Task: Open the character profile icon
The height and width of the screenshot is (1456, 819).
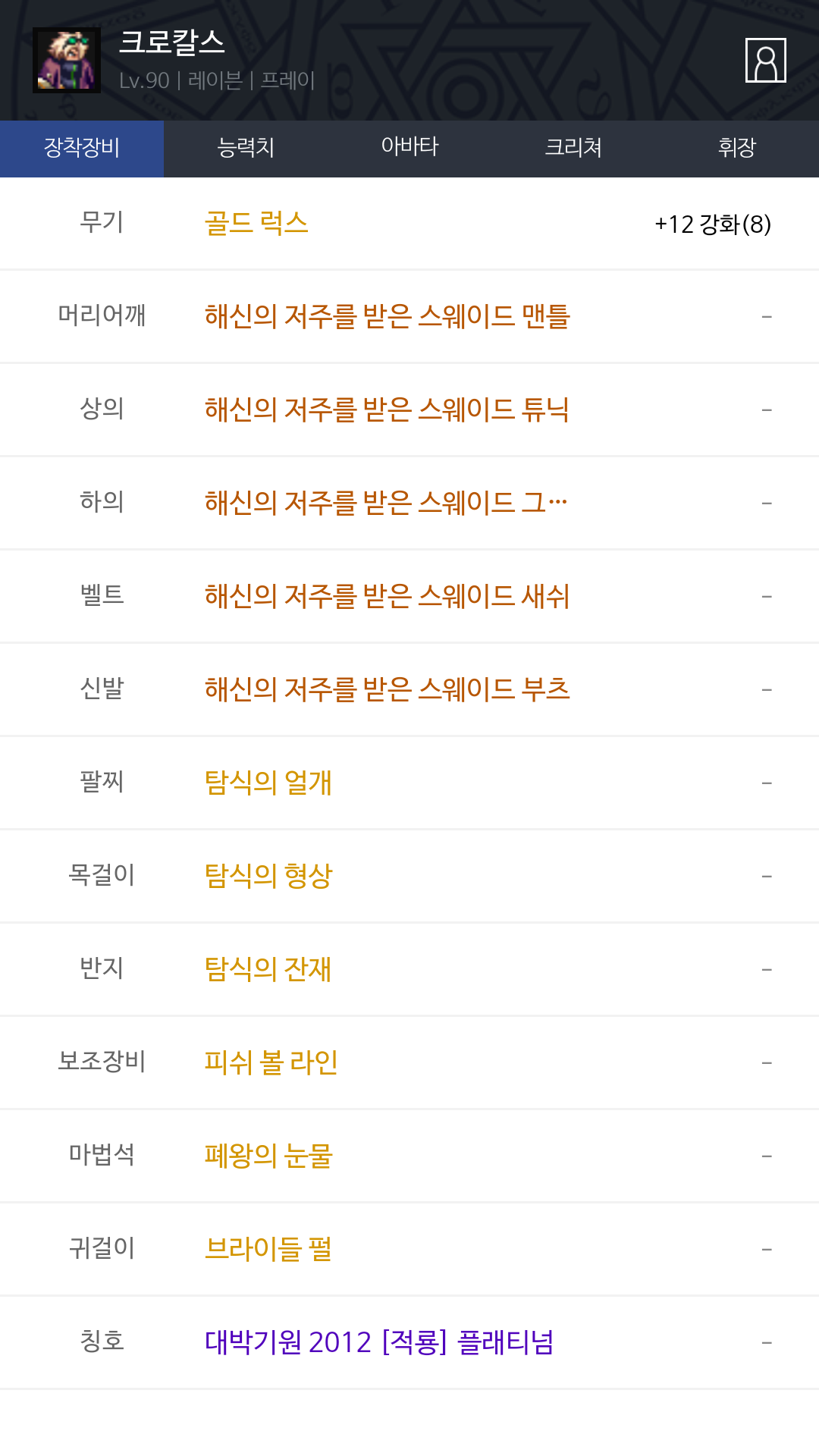Action: (x=765, y=61)
